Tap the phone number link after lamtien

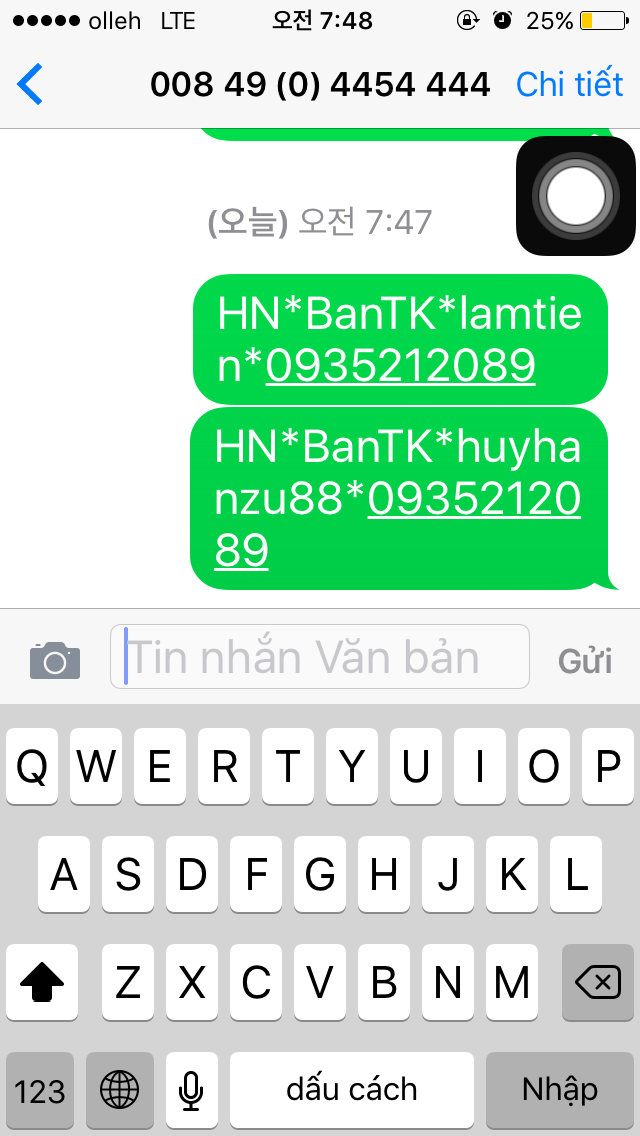tap(401, 366)
